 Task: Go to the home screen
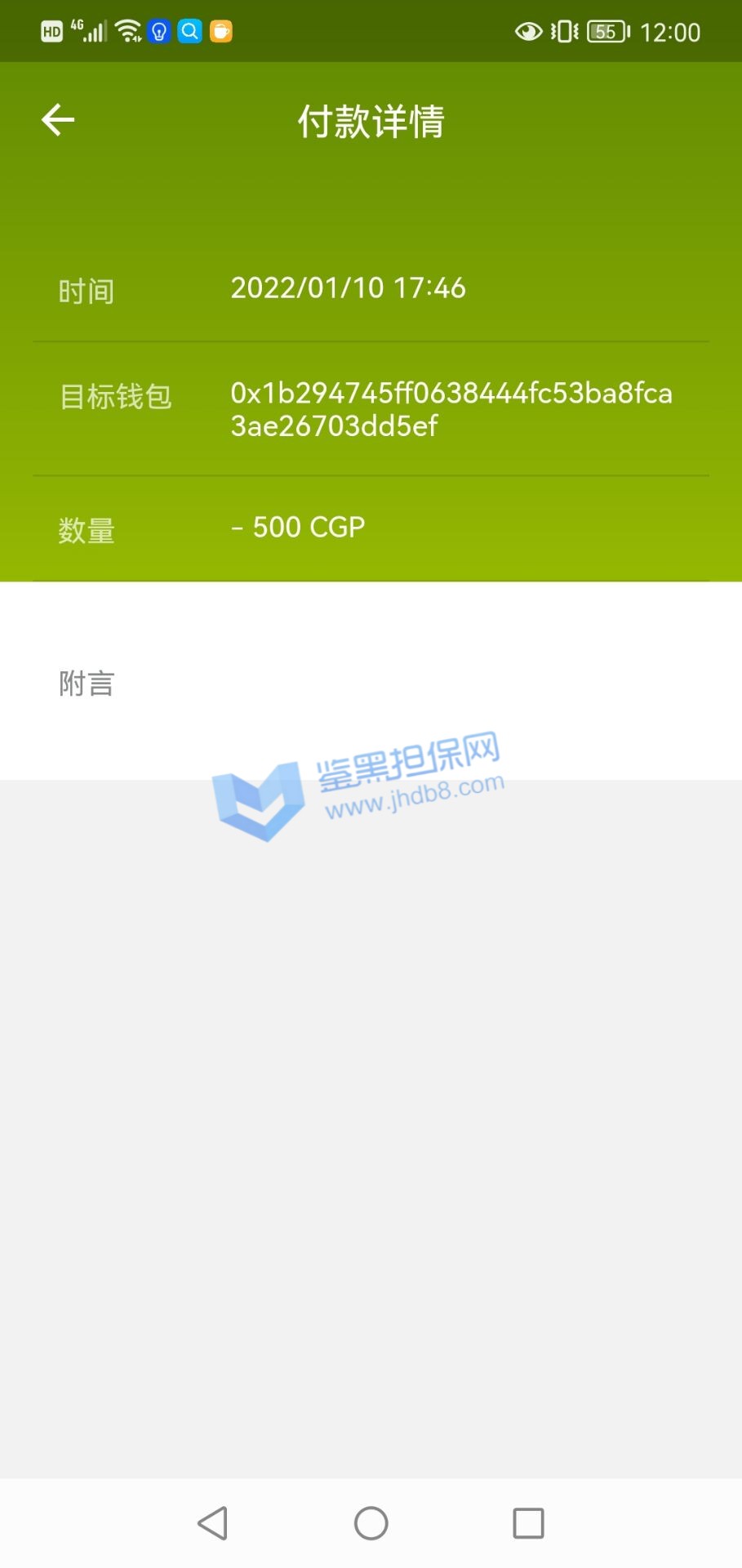click(x=371, y=1523)
